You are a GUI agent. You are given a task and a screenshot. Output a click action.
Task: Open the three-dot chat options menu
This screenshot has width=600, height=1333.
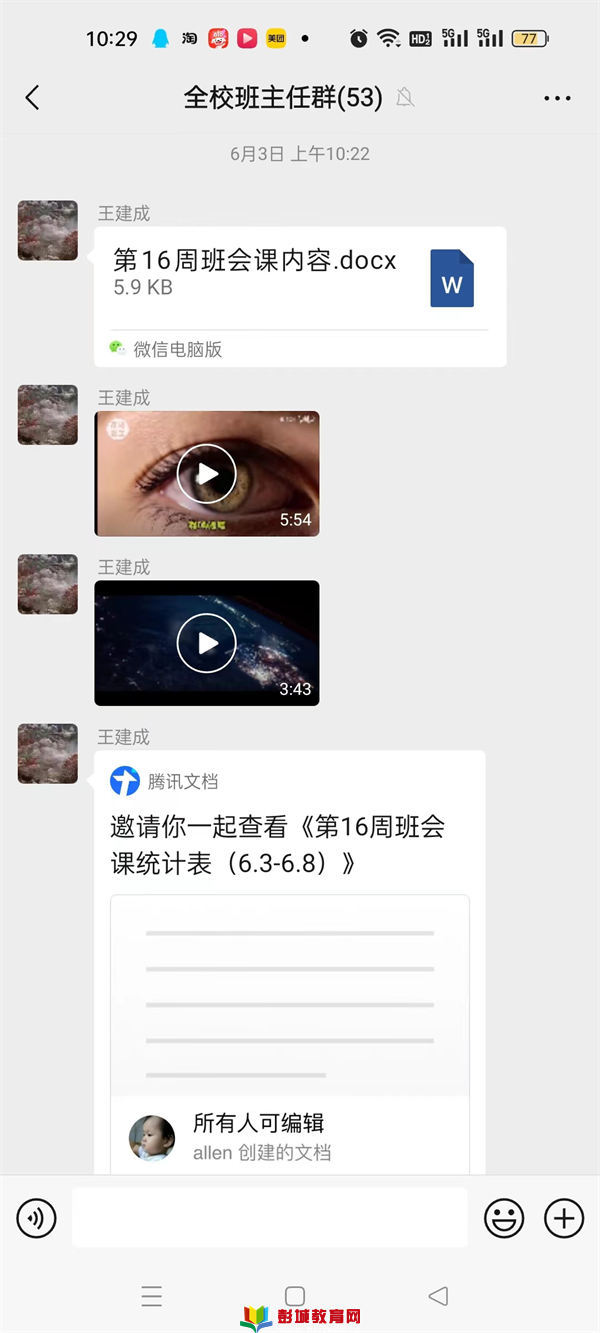(x=557, y=98)
